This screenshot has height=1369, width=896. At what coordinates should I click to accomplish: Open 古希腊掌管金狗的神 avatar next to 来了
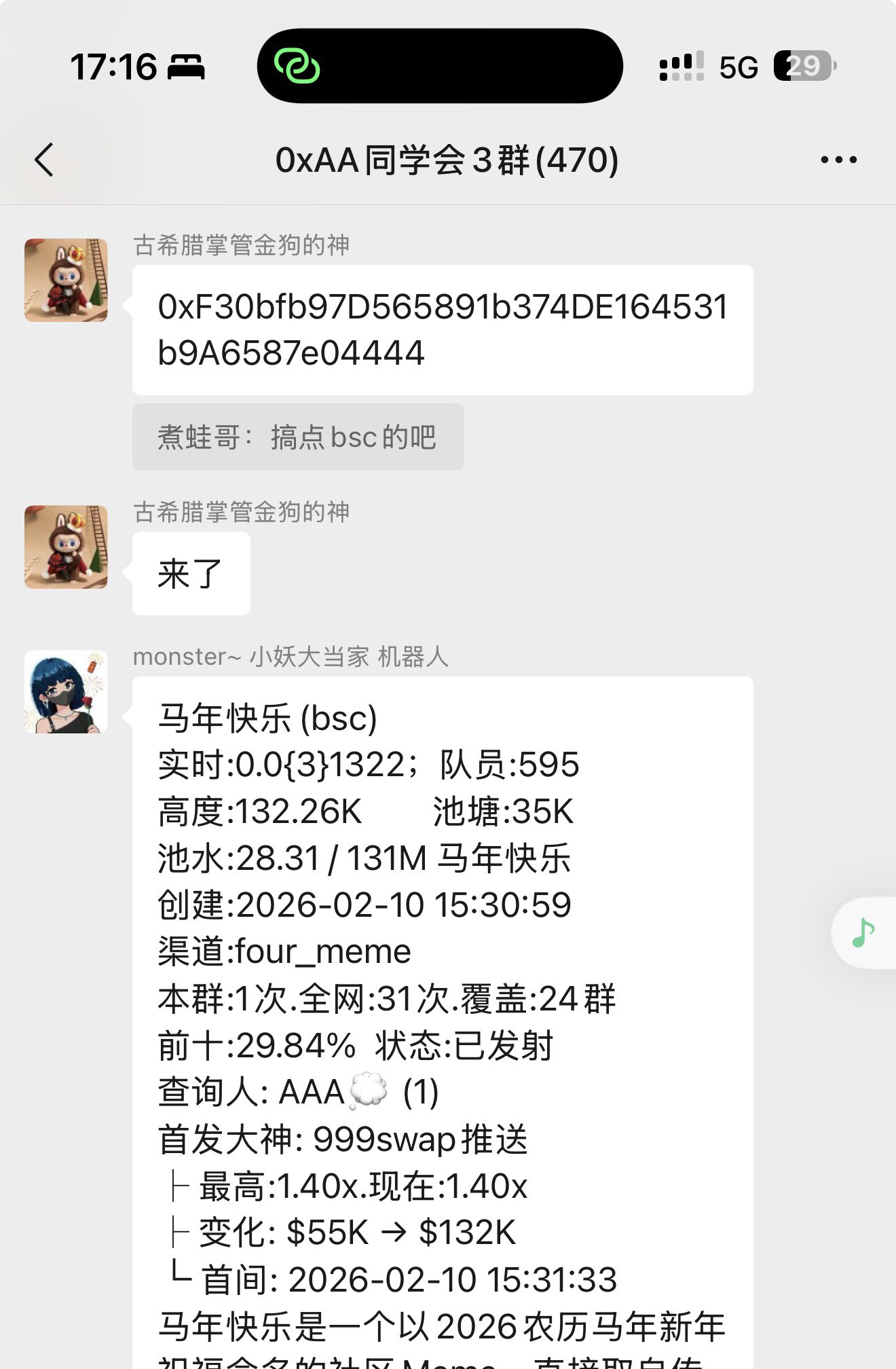coord(66,547)
